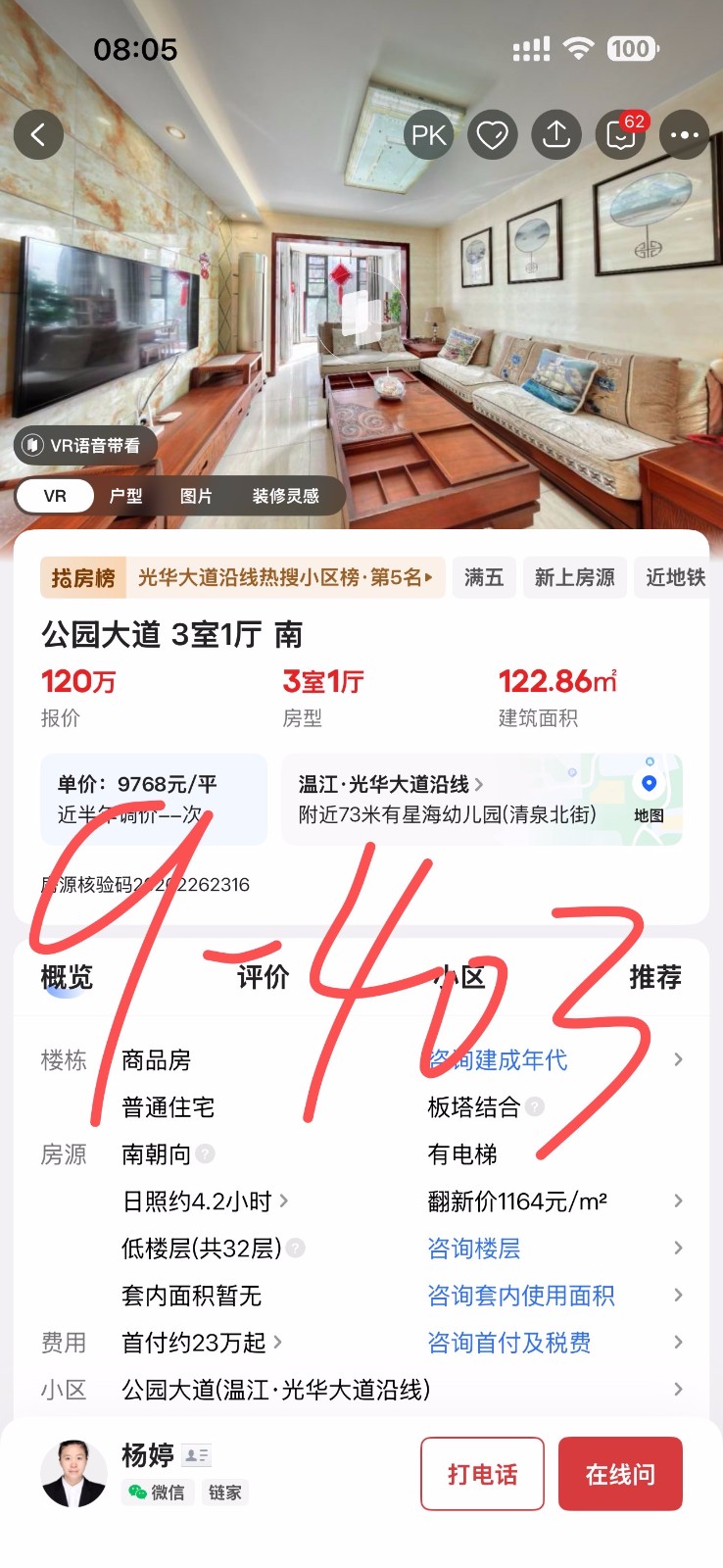Tap 咨询建成年代 to ask build year
The width and height of the screenshot is (723, 1568).
coord(498,1059)
